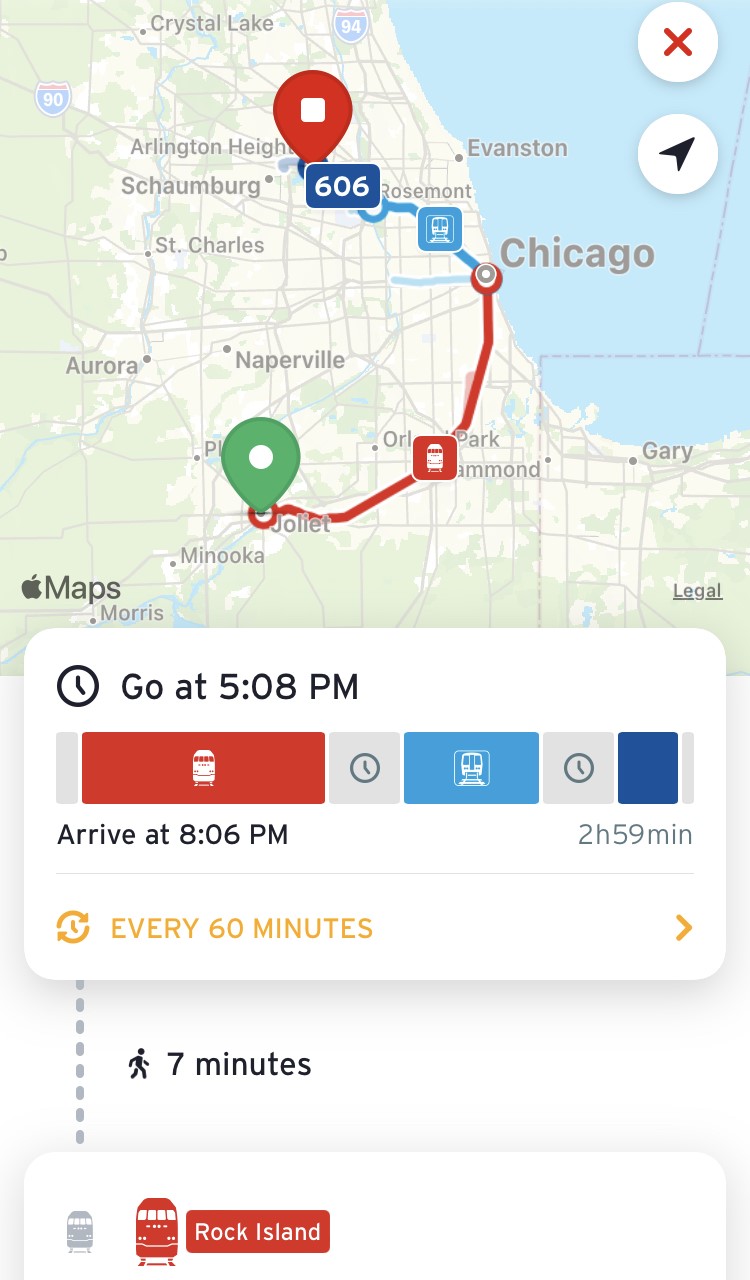Select the blue train segment in the itinerary bar
Screen dimensions: 750x1280
pos(471,768)
